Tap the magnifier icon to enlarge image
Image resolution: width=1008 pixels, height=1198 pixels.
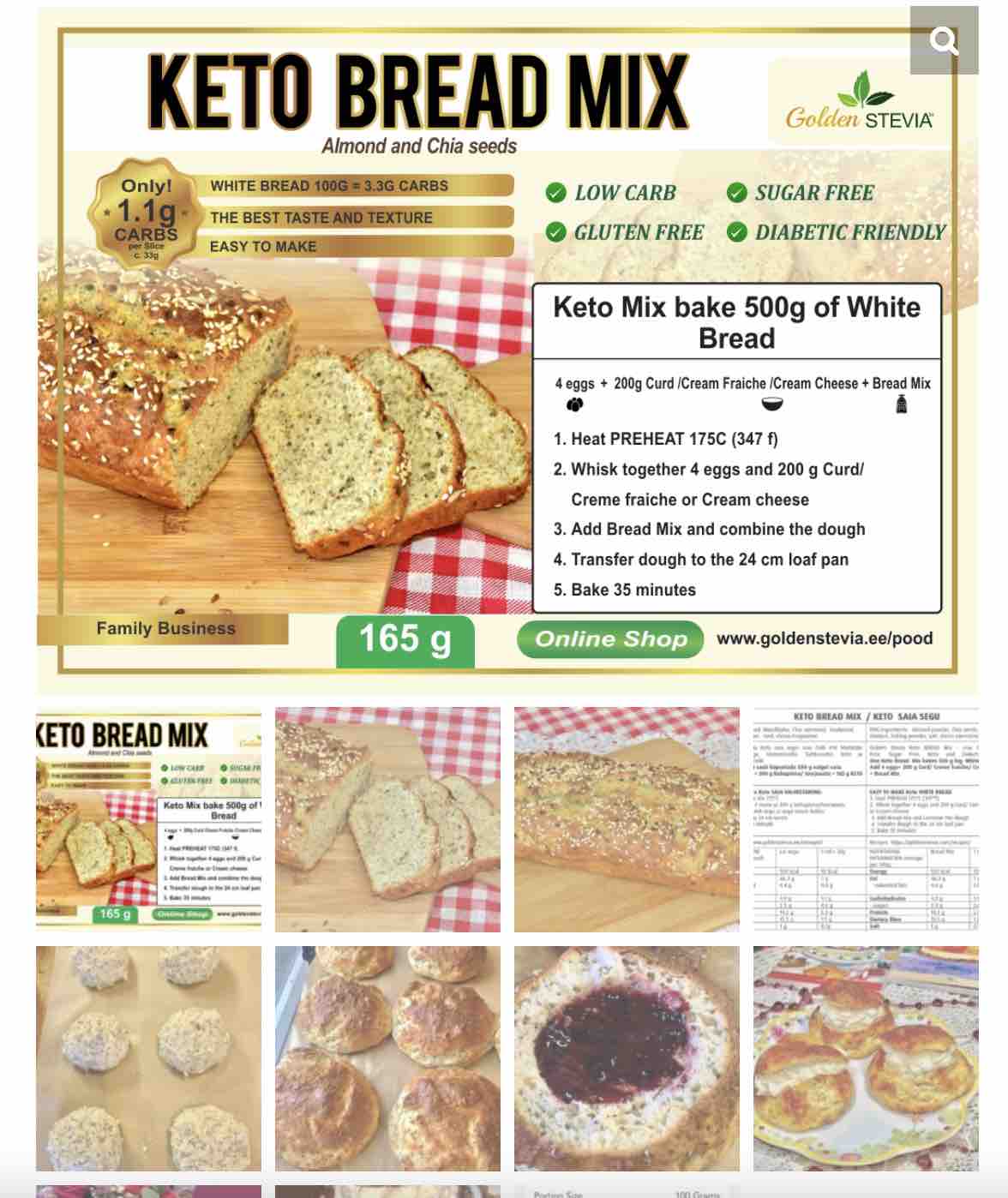pos(944,40)
